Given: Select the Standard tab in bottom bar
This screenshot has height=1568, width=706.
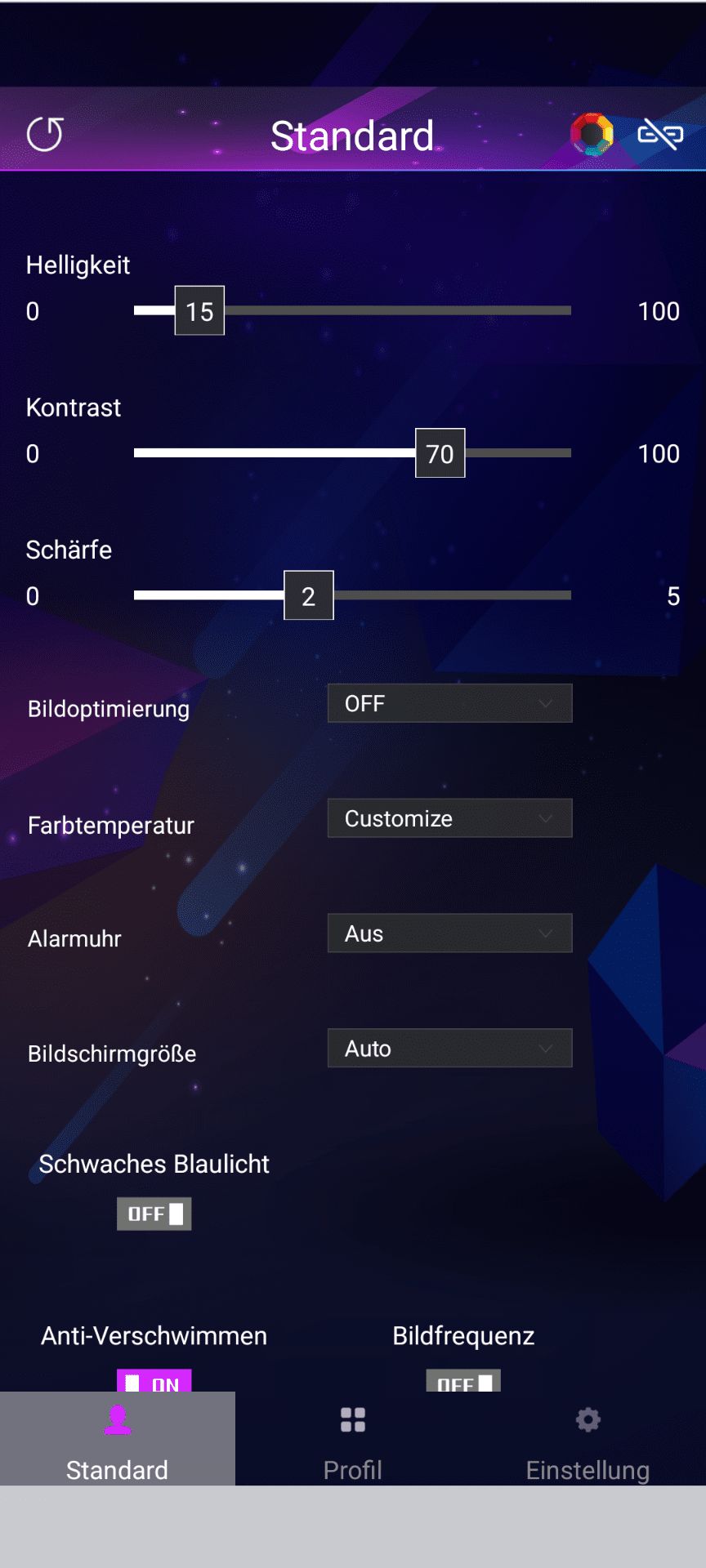Looking at the screenshot, I should (118, 1439).
